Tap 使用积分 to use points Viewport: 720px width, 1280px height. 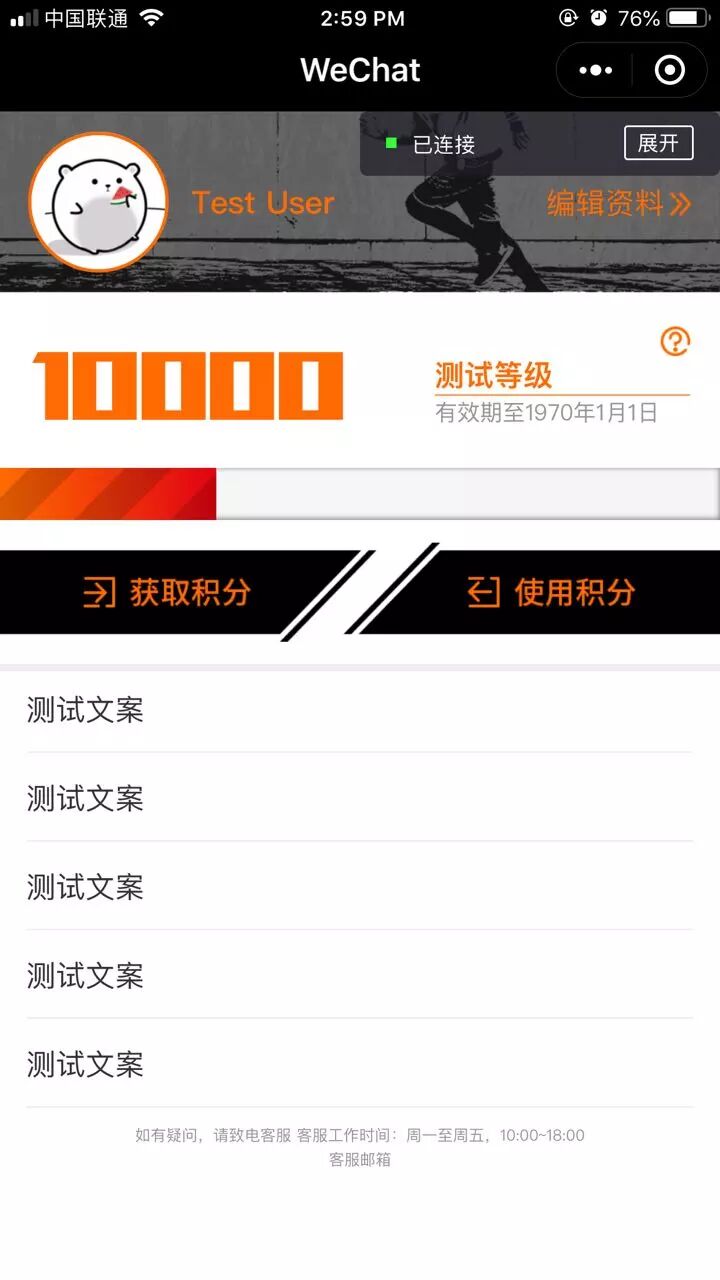[551, 592]
